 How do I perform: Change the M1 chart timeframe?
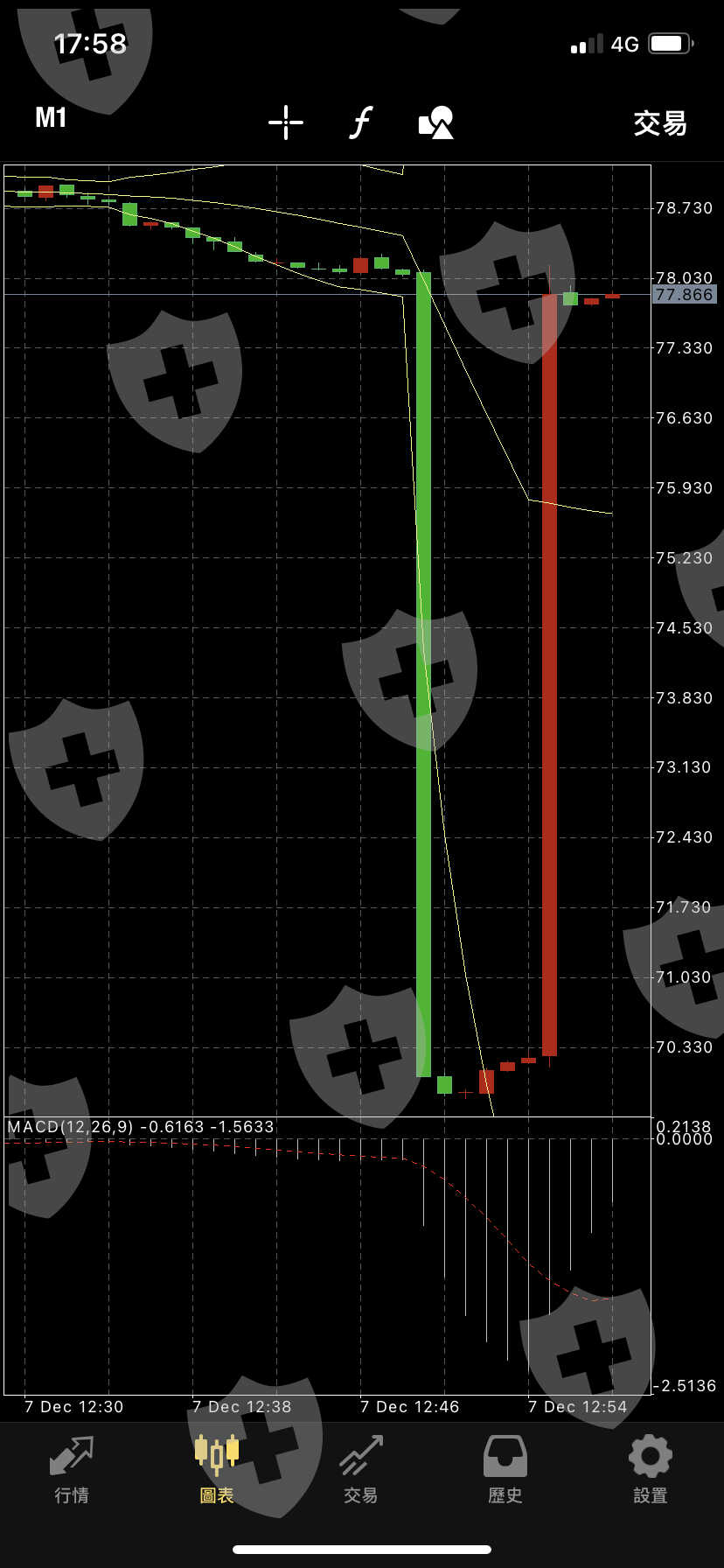click(x=51, y=118)
